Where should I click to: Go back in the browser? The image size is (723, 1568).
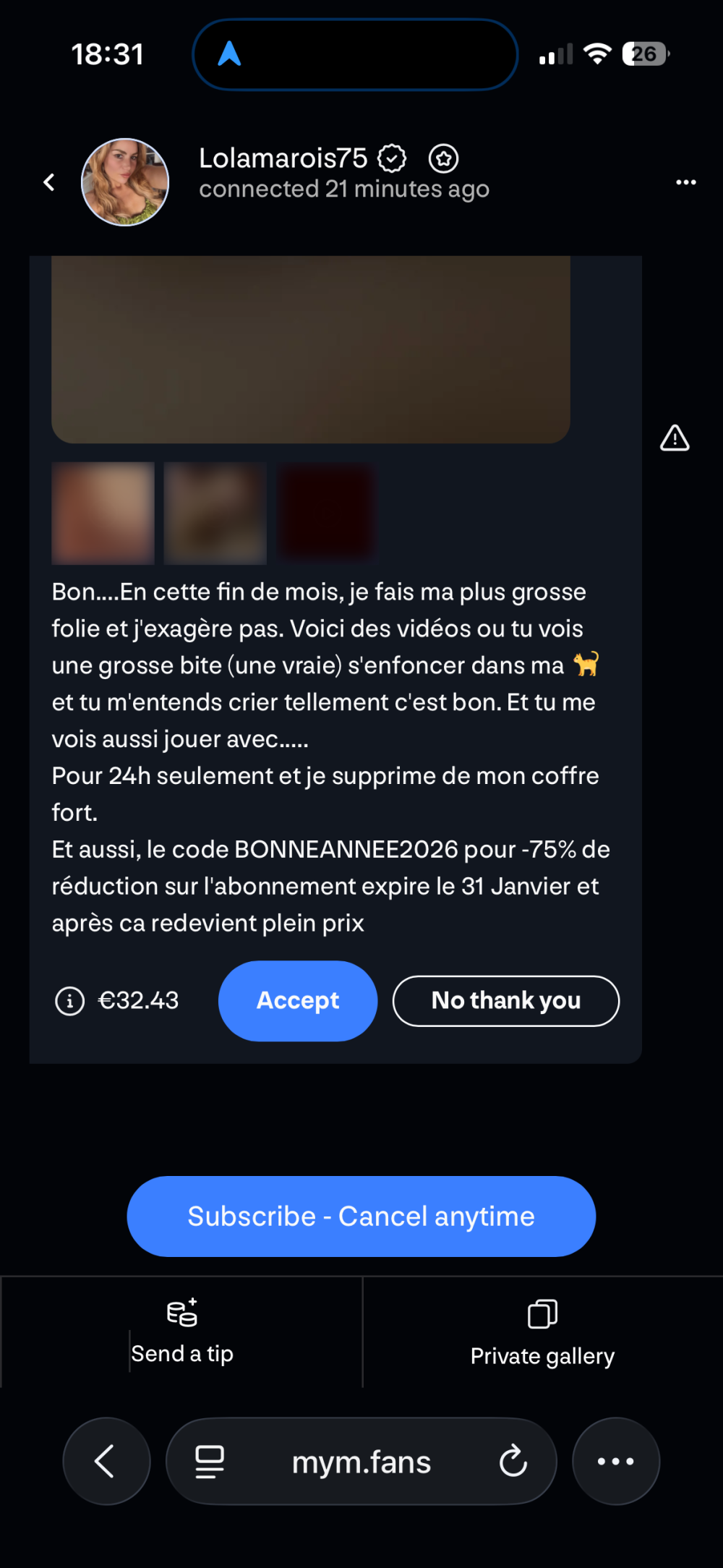[x=106, y=1461]
